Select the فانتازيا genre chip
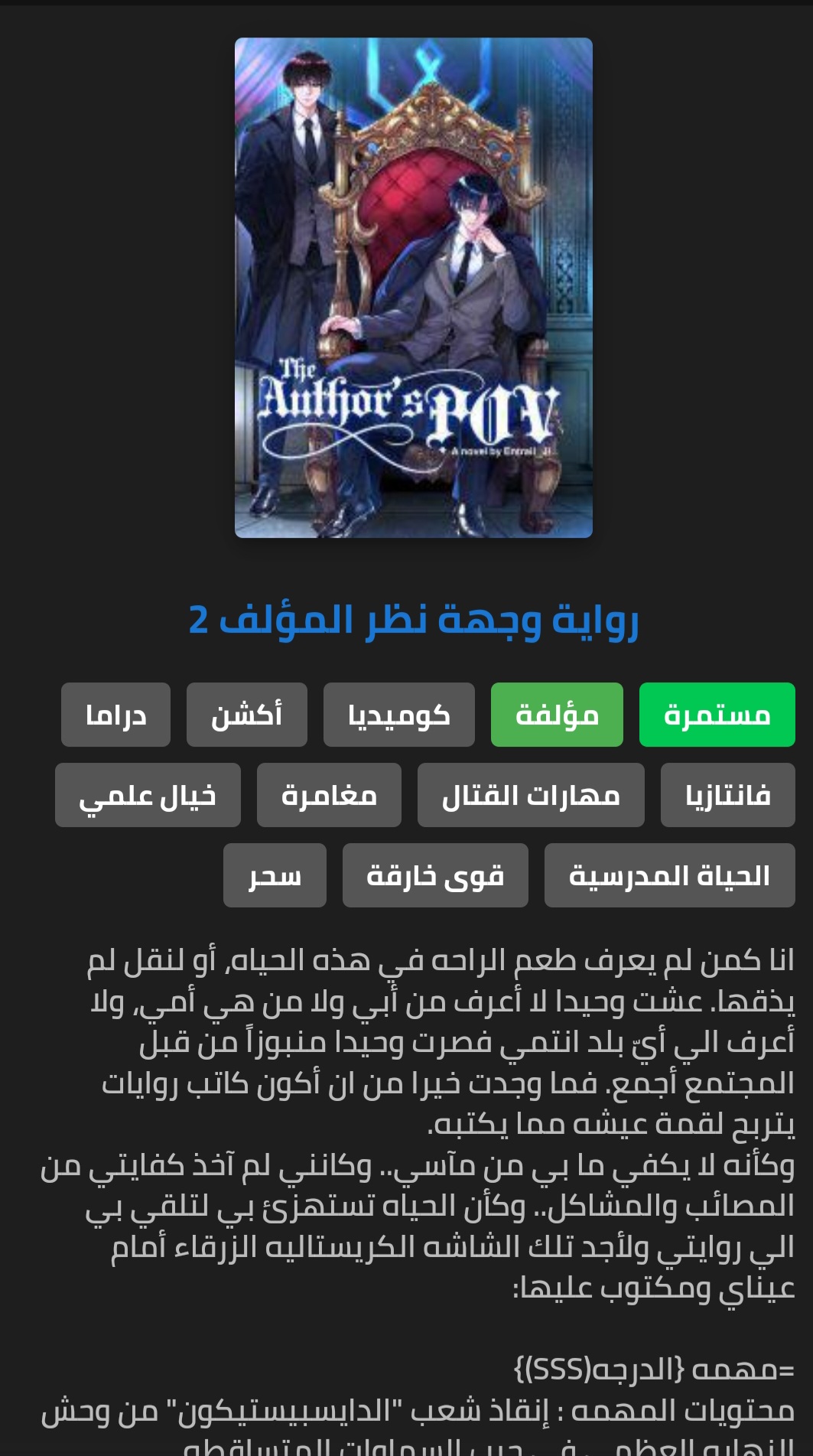 (x=727, y=795)
